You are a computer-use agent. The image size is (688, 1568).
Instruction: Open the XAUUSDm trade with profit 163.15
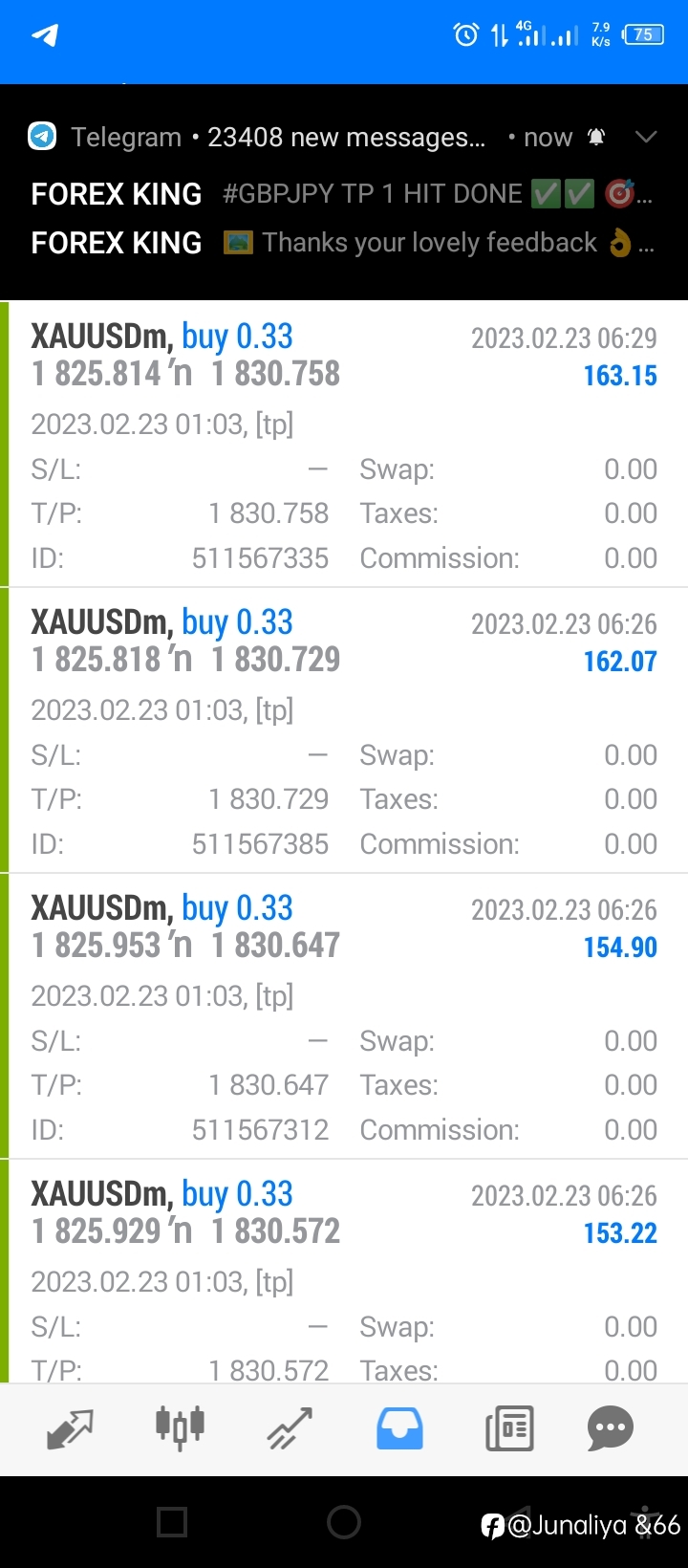coord(344,444)
